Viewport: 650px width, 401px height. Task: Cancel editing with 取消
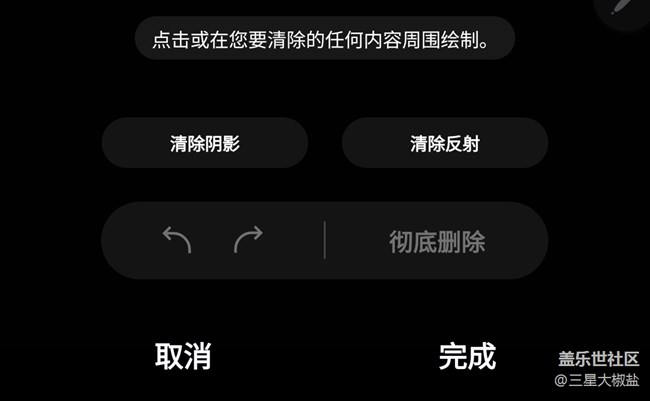[183, 356]
